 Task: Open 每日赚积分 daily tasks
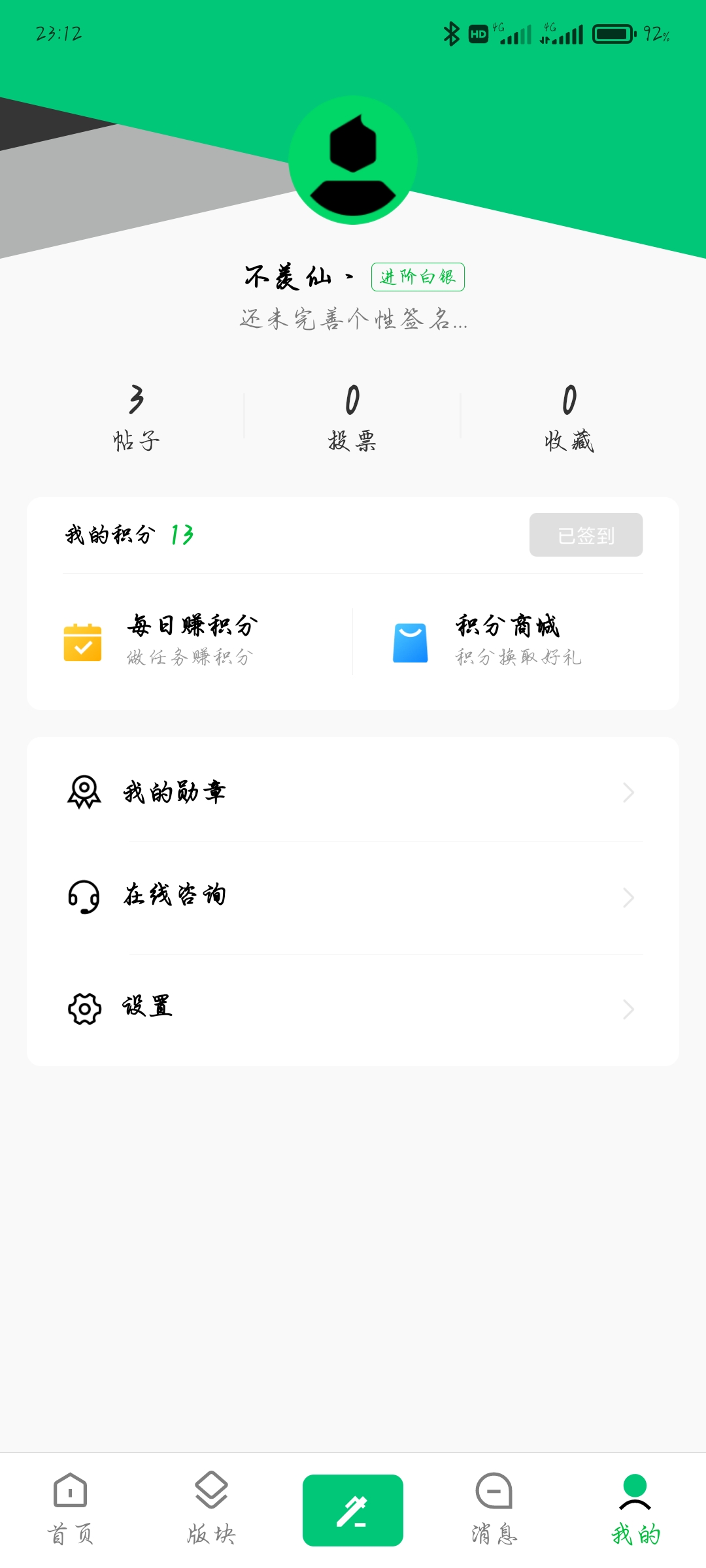190,642
